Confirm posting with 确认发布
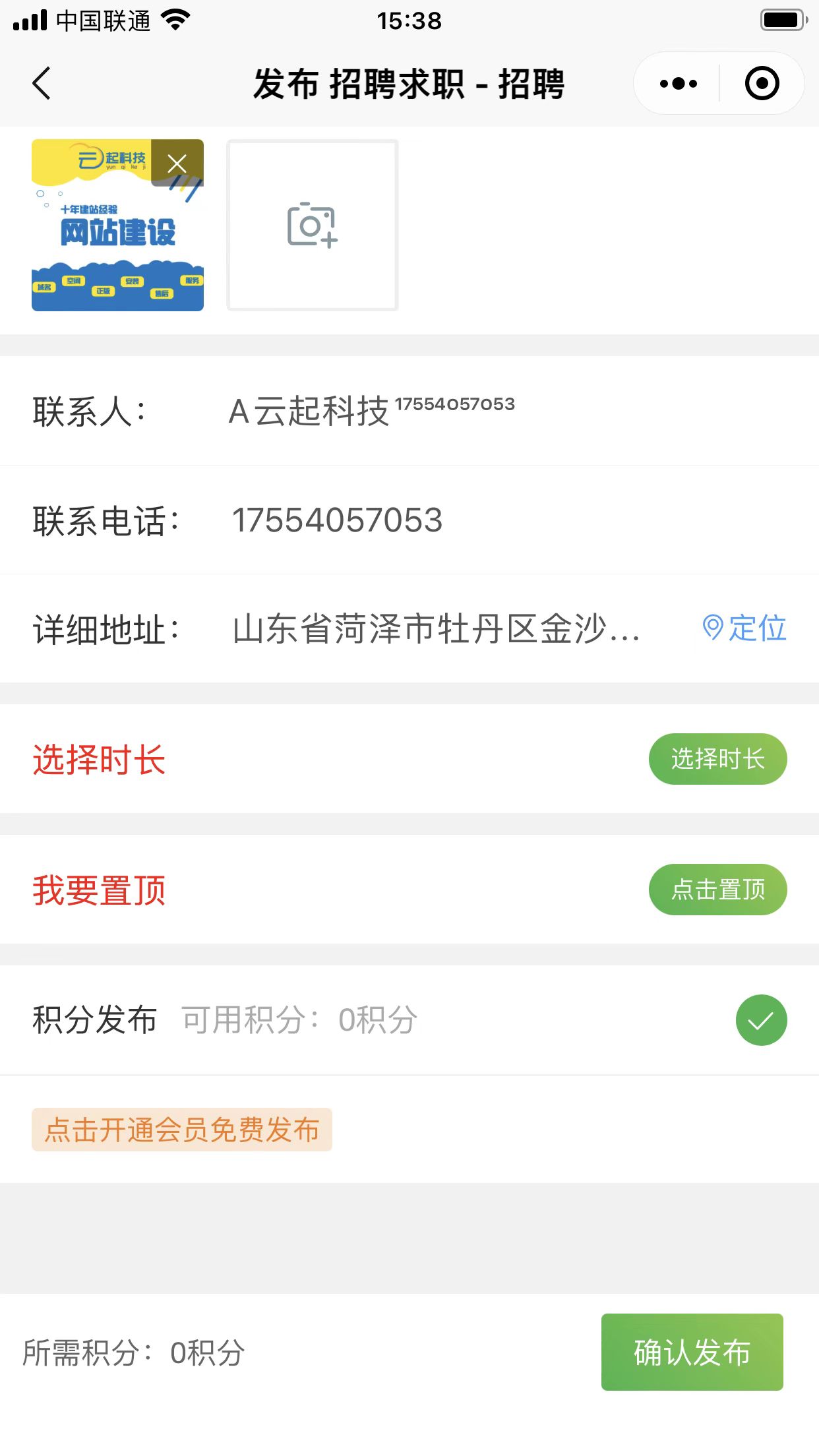Viewport: 819px width, 1456px height. click(692, 1352)
